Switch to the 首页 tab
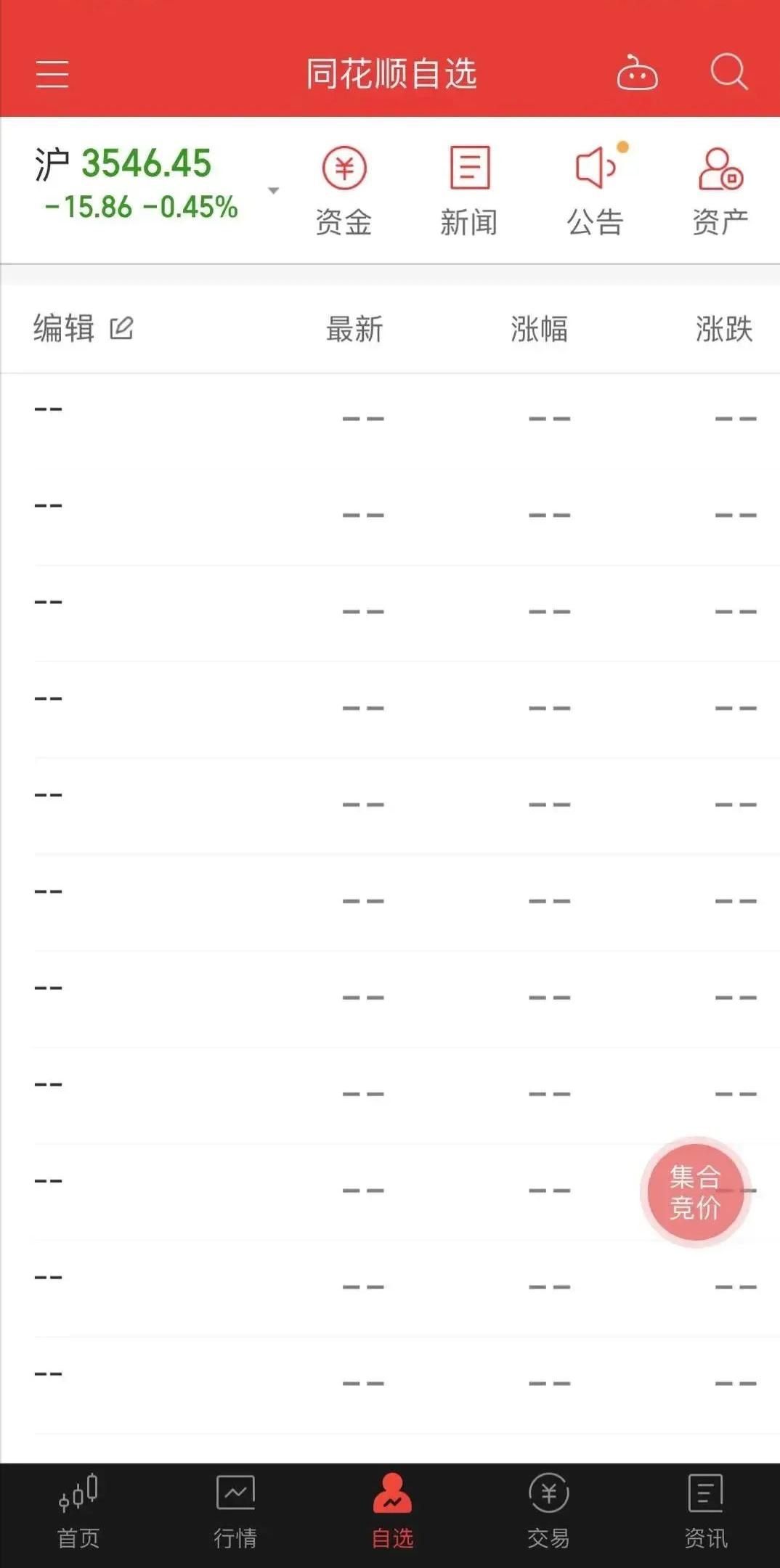This screenshot has height=1568, width=780. point(78,1514)
